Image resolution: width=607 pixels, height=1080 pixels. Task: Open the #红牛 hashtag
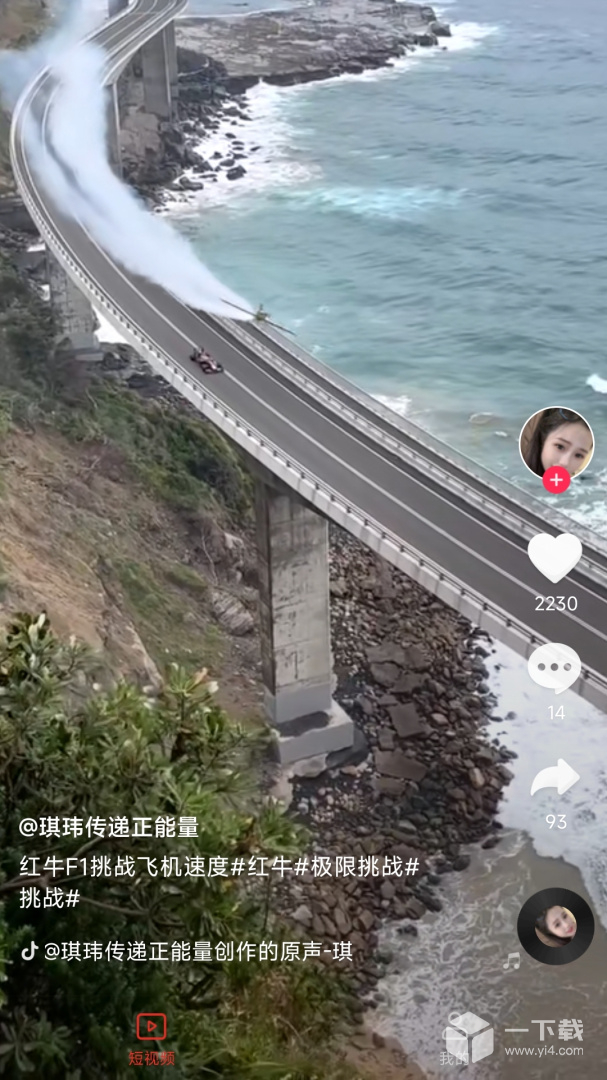click(x=262, y=865)
